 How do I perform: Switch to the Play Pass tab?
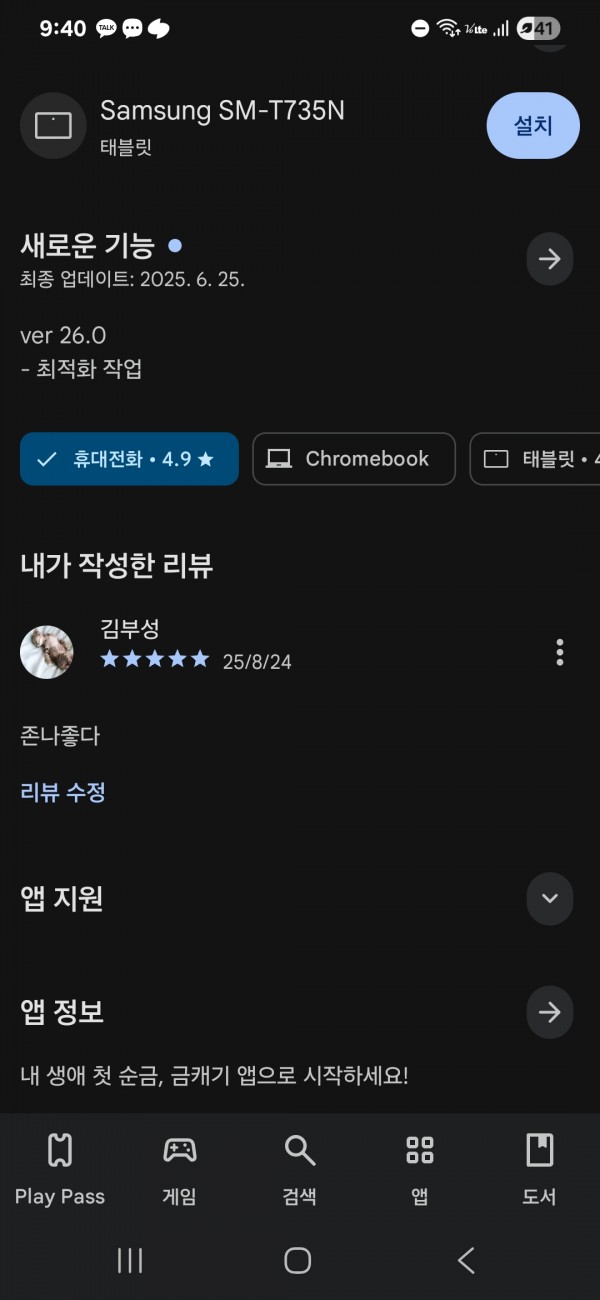(x=60, y=1169)
